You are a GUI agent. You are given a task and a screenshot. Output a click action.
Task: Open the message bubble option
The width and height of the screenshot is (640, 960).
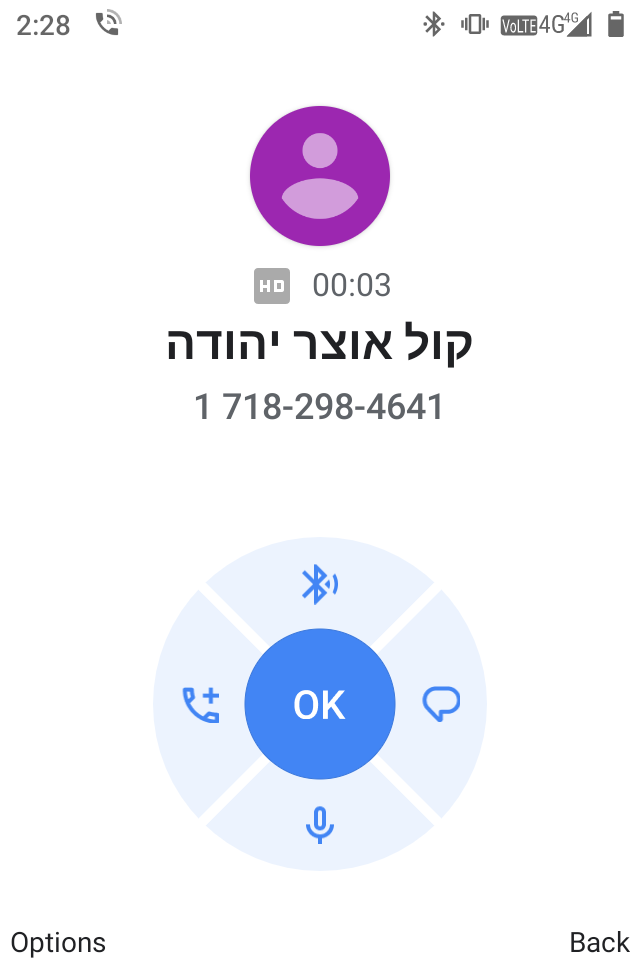pyautogui.click(x=441, y=704)
